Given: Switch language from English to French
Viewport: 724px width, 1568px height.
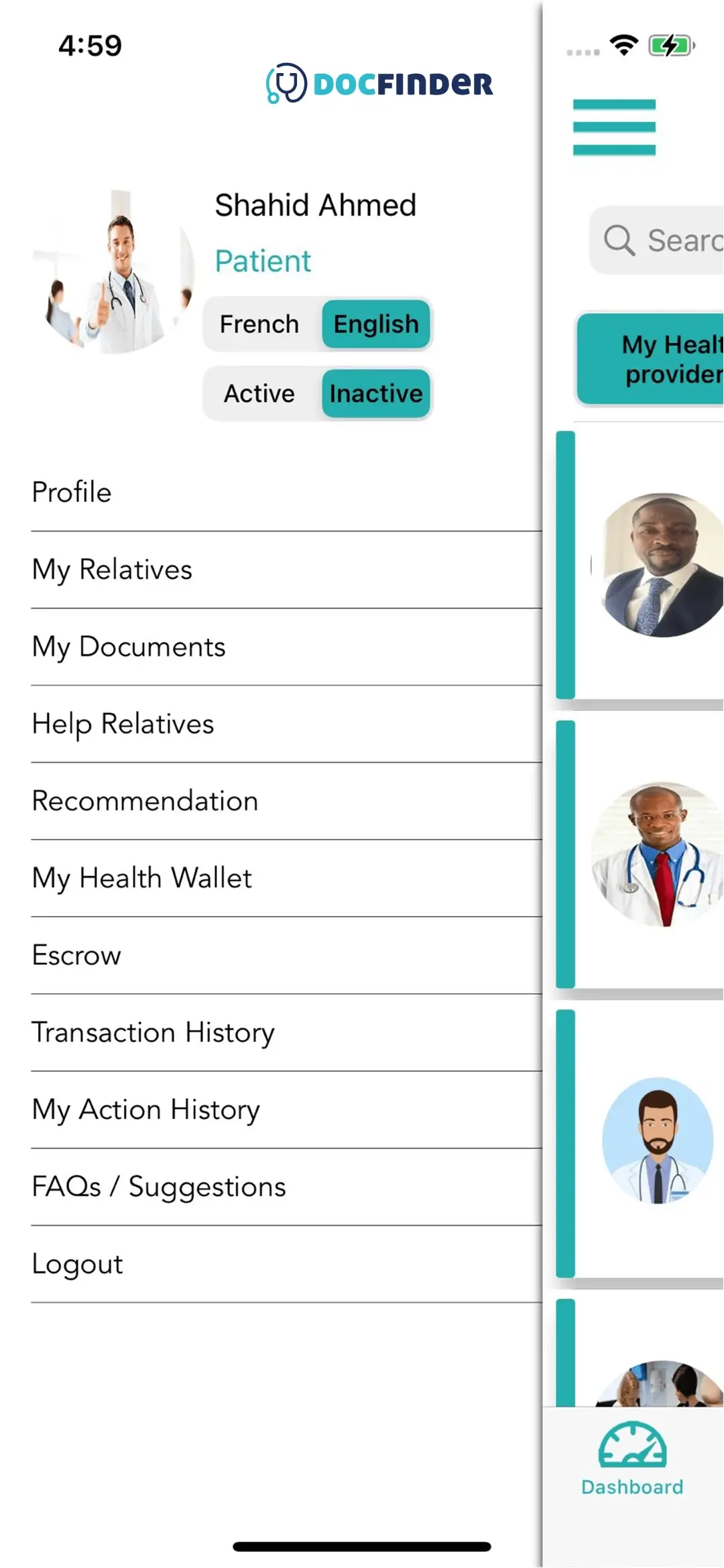Looking at the screenshot, I should point(260,324).
